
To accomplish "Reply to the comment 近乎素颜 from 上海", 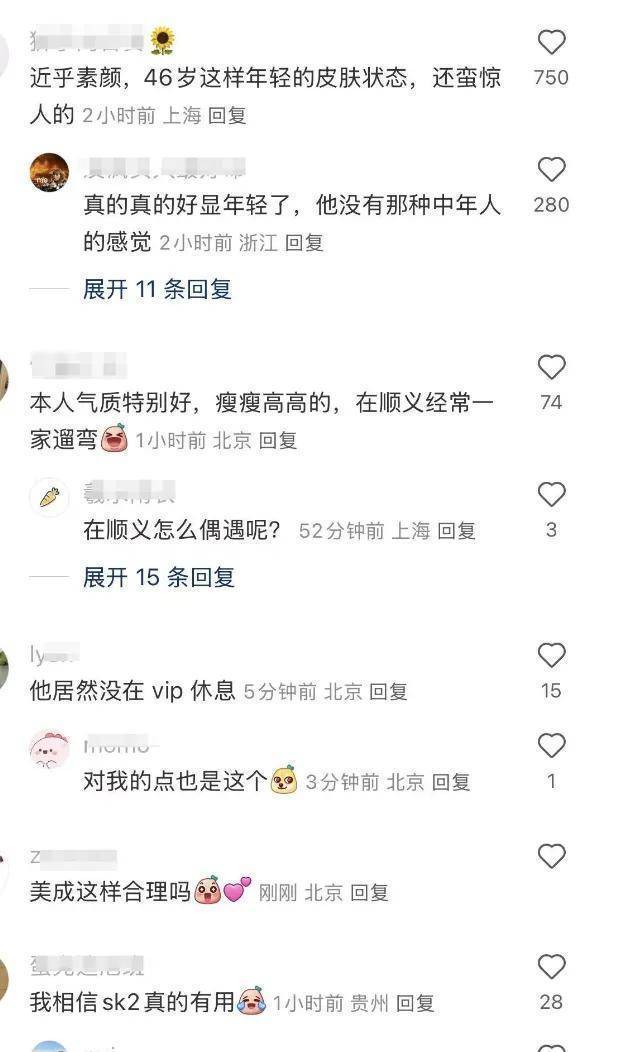I will coord(227,115).
